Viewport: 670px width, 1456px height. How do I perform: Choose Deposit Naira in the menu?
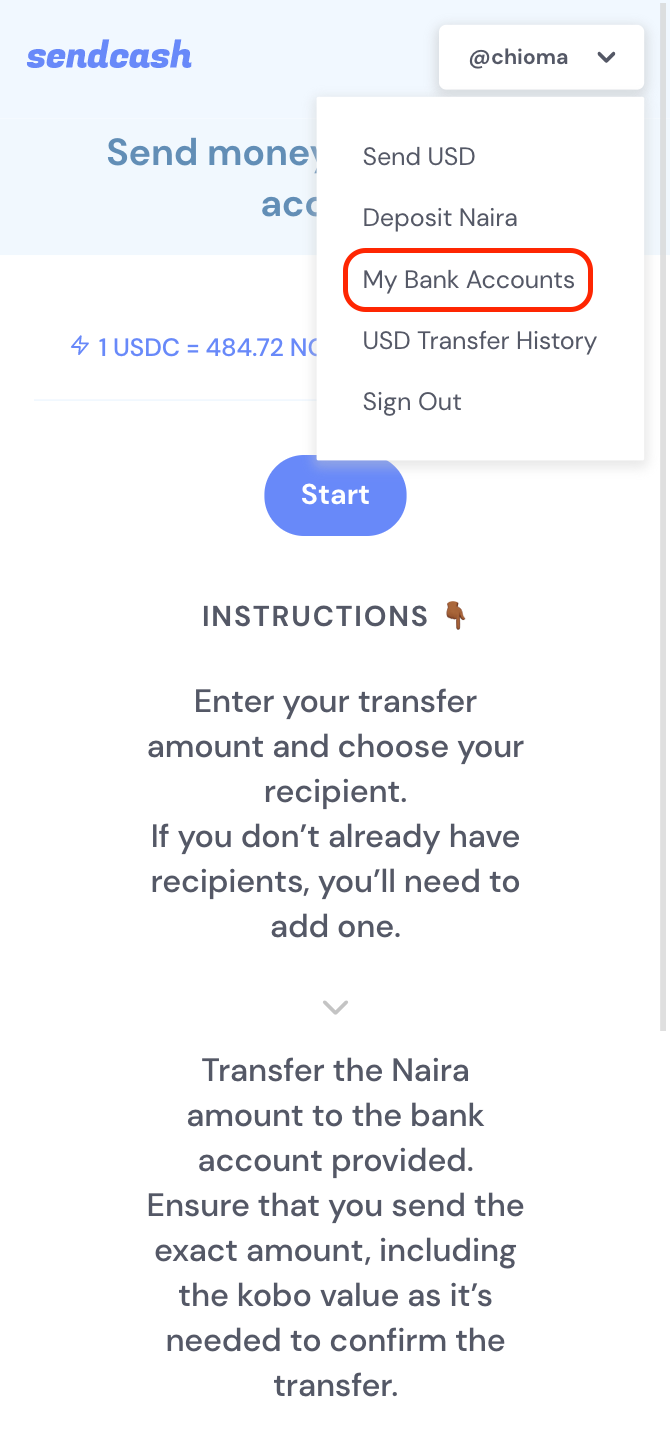[440, 218]
